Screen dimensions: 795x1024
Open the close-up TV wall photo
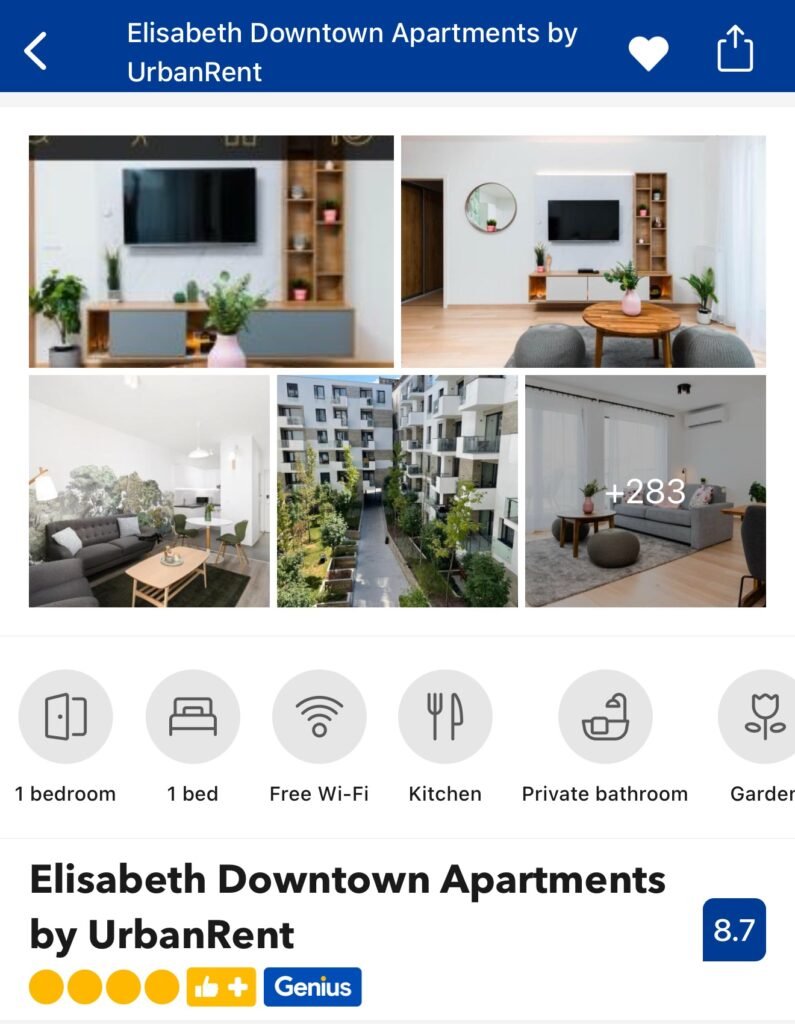click(x=211, y=252)
